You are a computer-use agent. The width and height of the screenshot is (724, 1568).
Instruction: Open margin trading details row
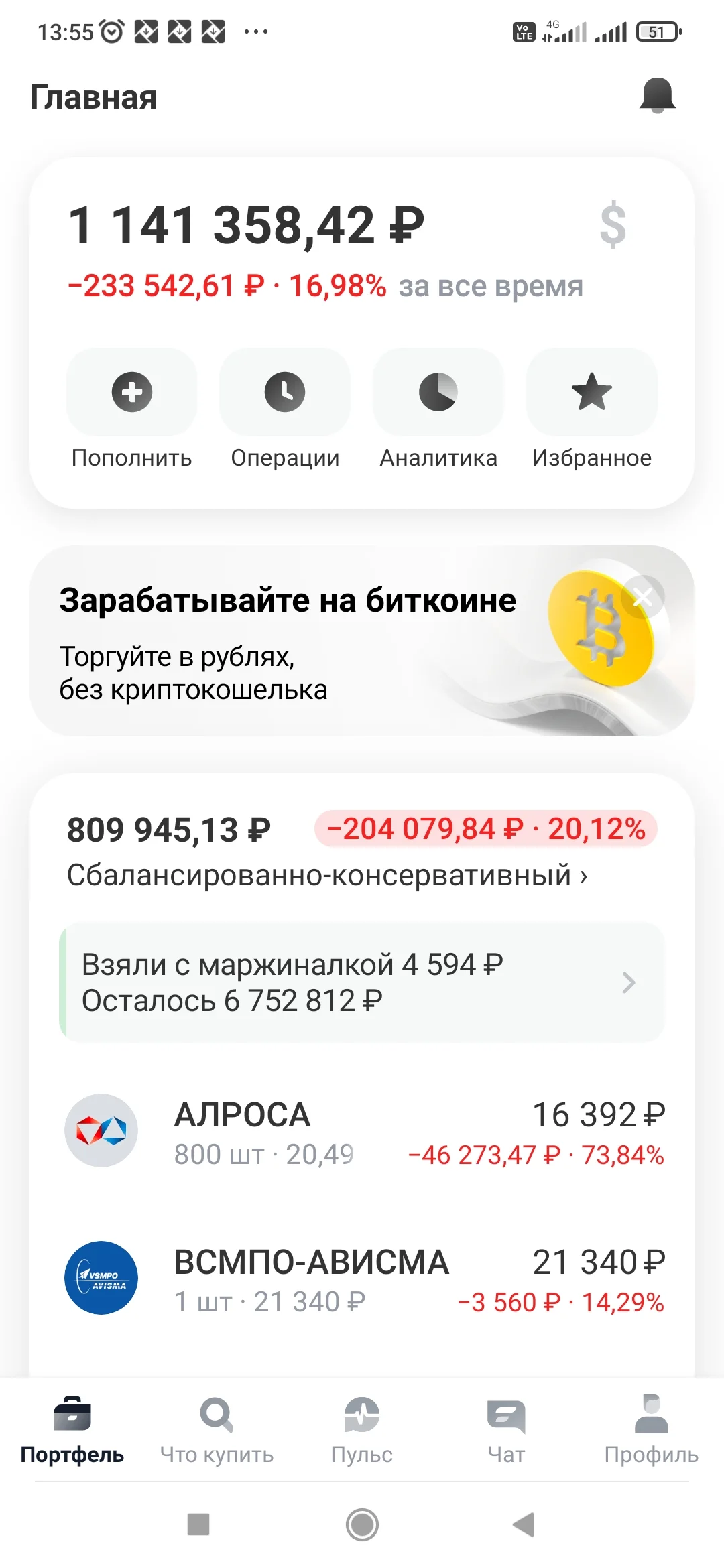[362, 982]
